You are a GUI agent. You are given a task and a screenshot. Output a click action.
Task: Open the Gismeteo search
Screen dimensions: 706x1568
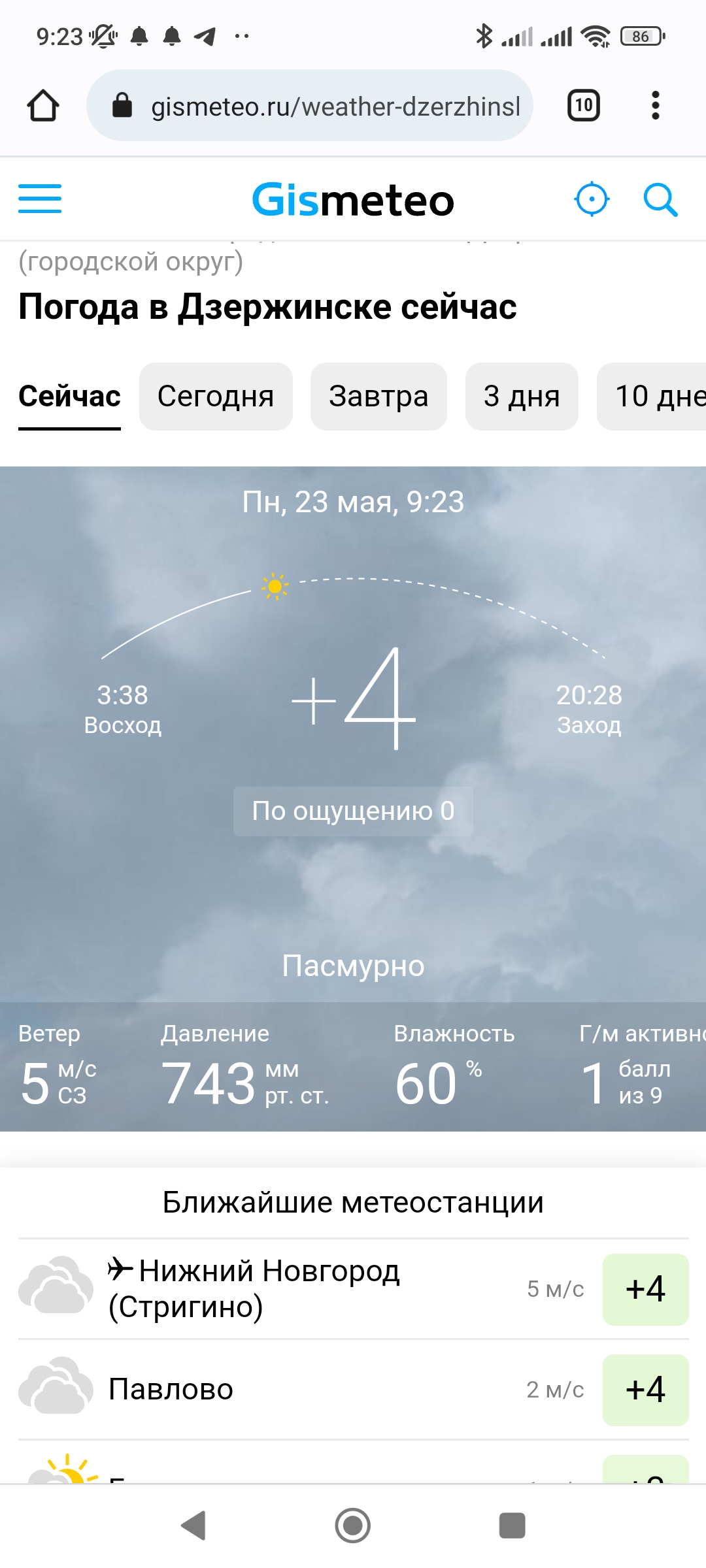660,199
